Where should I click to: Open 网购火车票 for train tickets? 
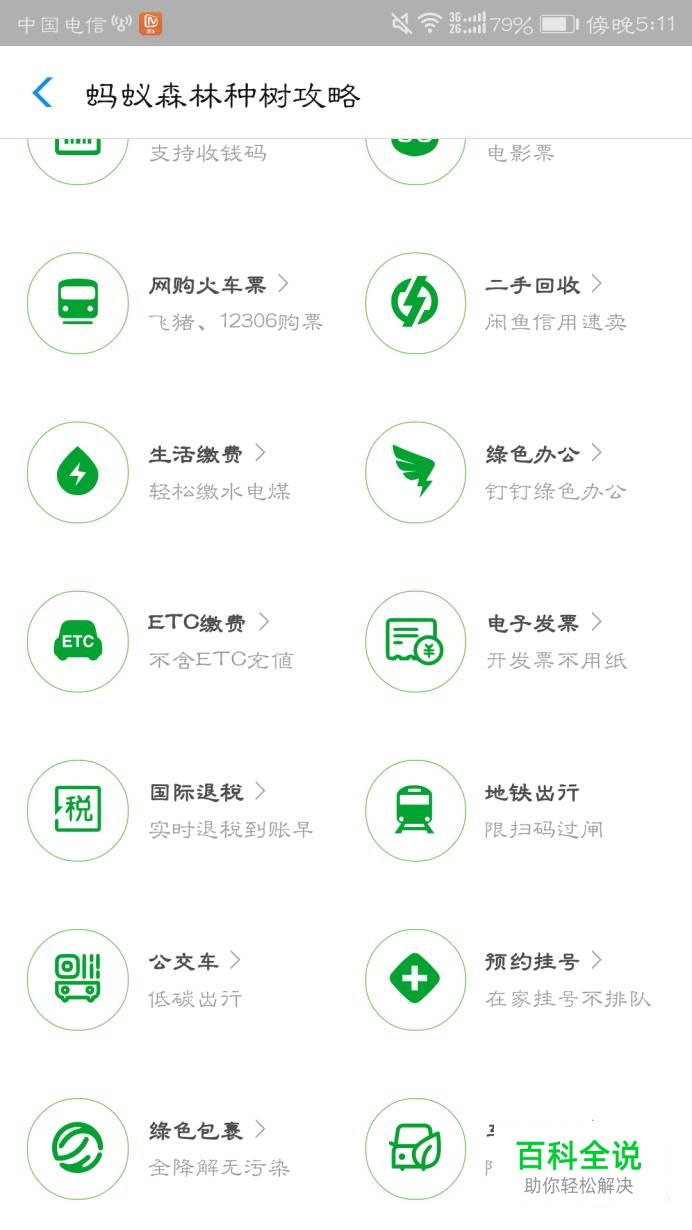point(208,286)
